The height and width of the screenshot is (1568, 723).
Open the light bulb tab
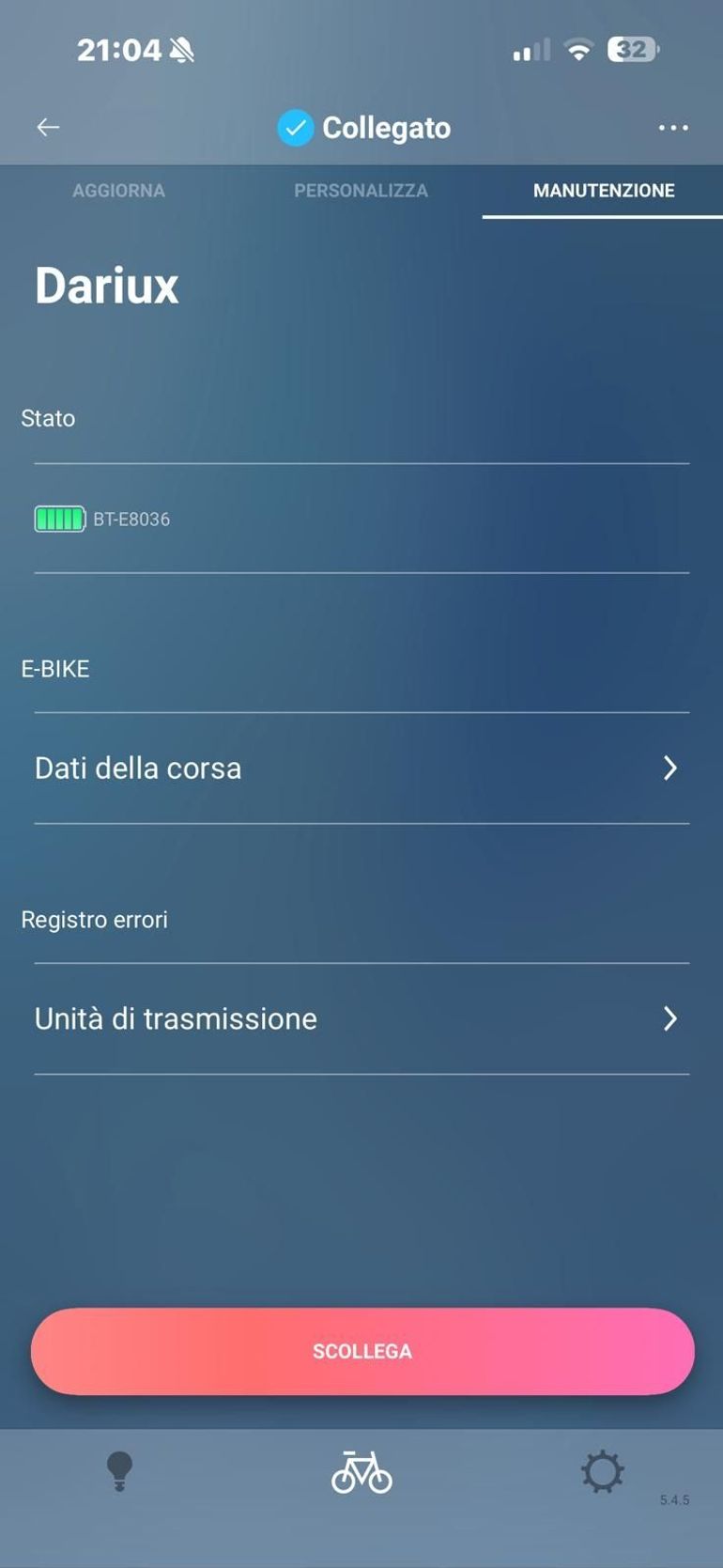point(119,1471)
